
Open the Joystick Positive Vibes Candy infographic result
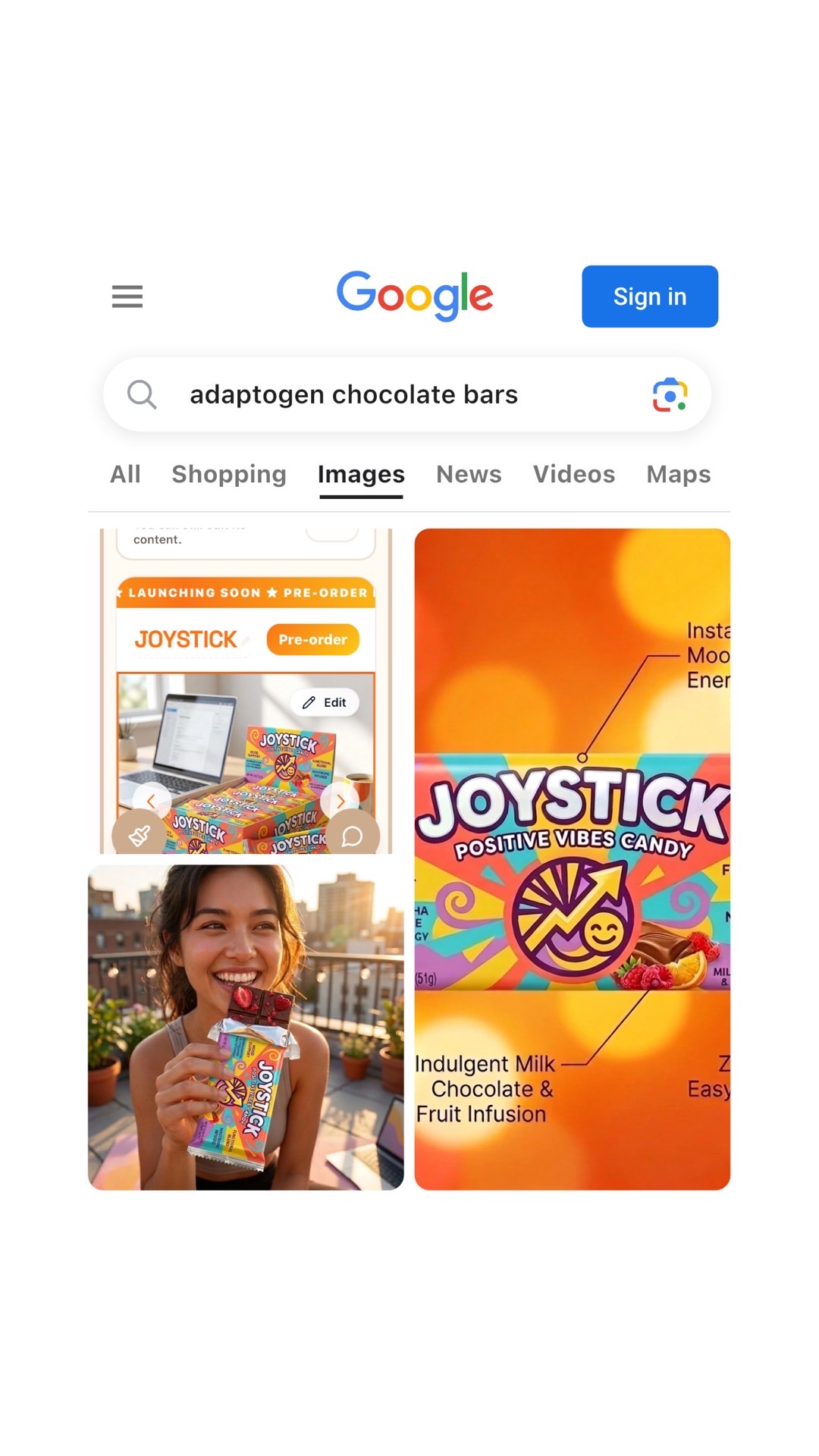572,858
